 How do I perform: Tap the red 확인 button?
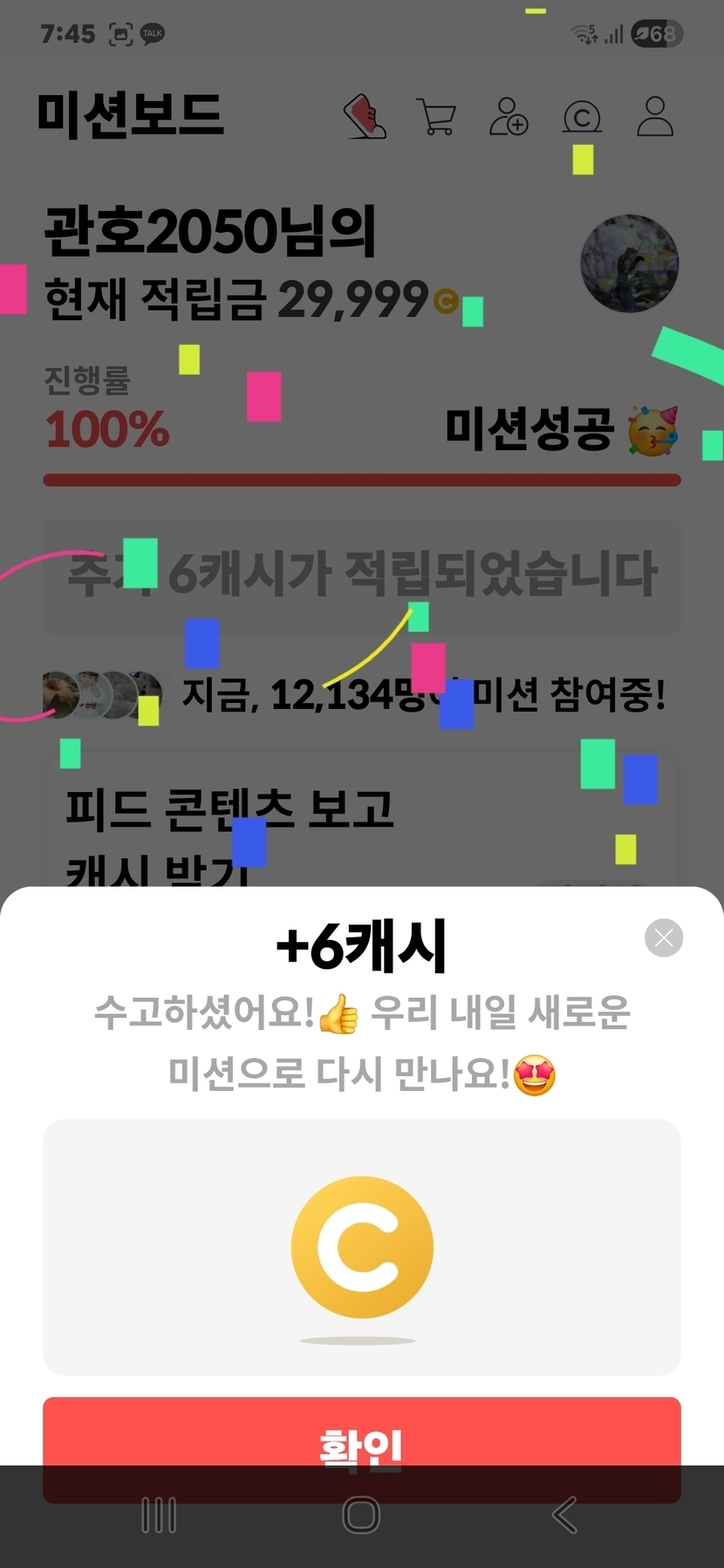click(362, 1449)
